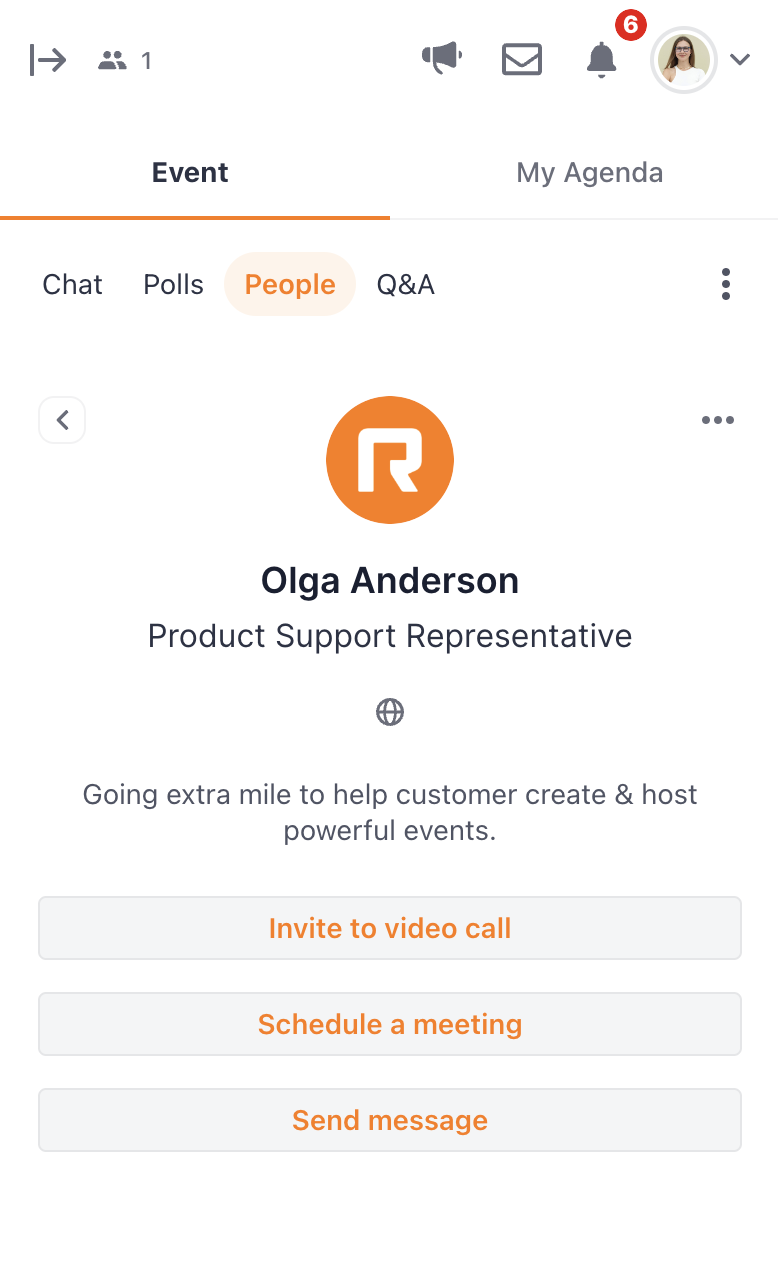Collapse the side panel with the arrow icon
The width and height of the screenshot is (778, 1262).
[48, 61]
